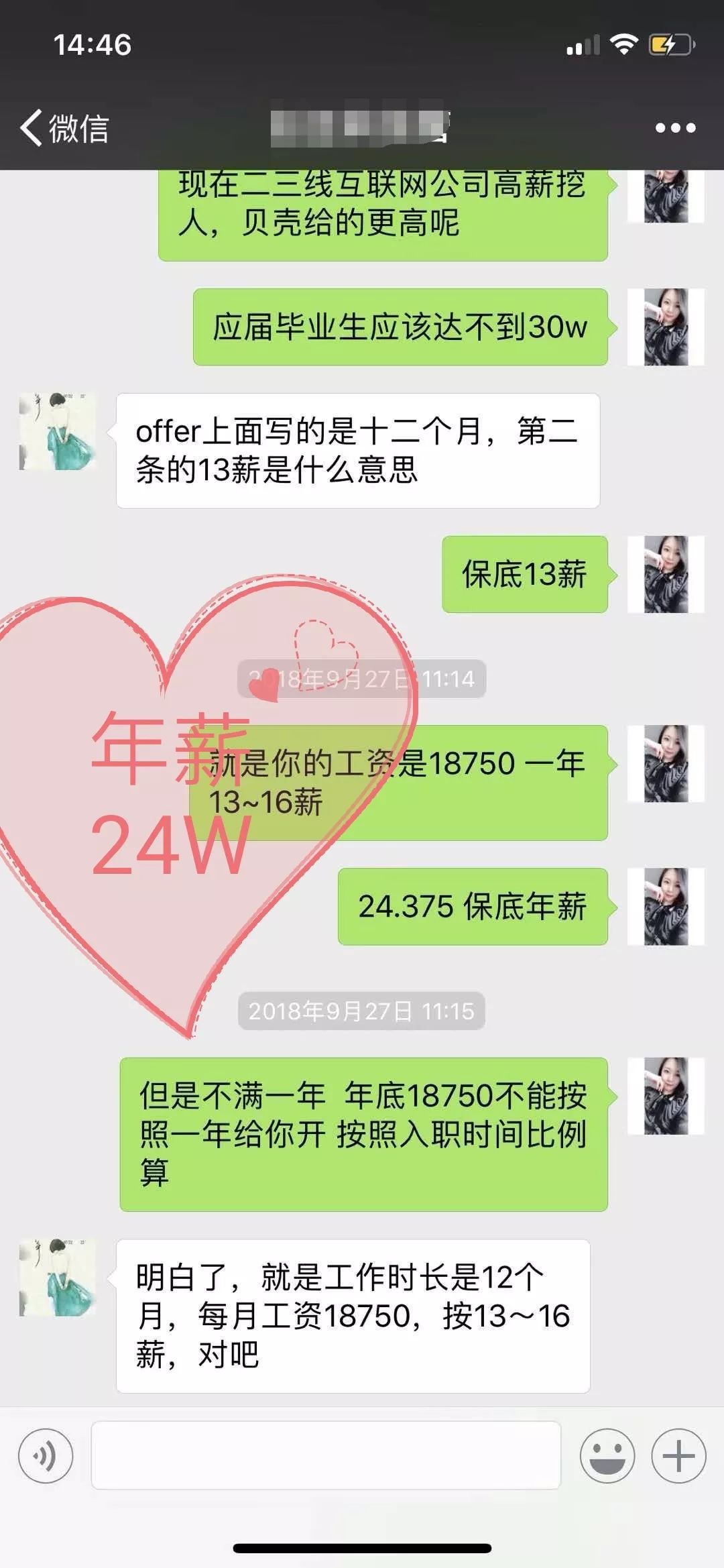Open the emoji sticker panel
The width and height of the screenshot is (724, 1568).
(607, 1456)
